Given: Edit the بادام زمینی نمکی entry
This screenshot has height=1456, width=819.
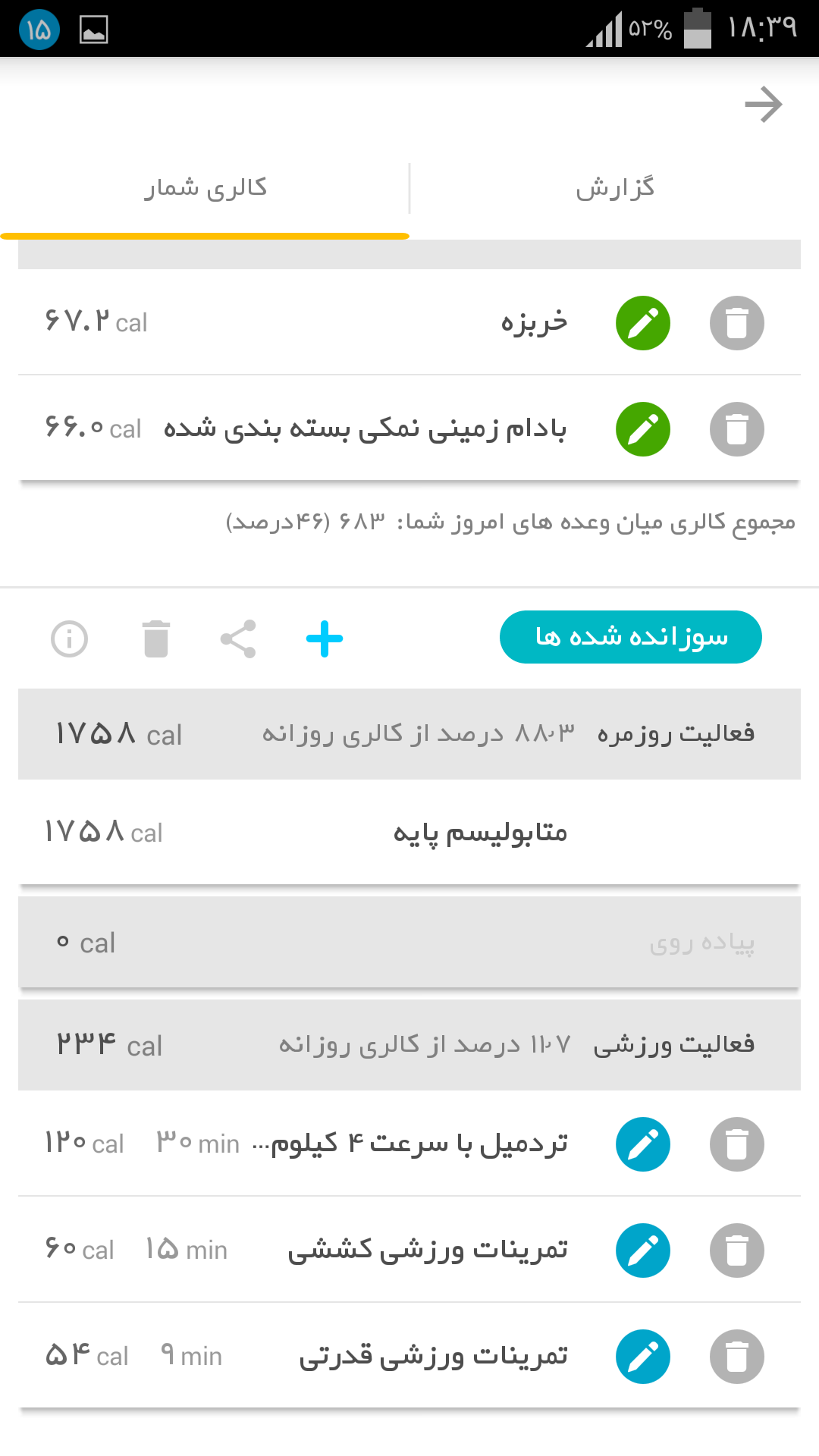Looking at the screenshot, I should point(642,429).
